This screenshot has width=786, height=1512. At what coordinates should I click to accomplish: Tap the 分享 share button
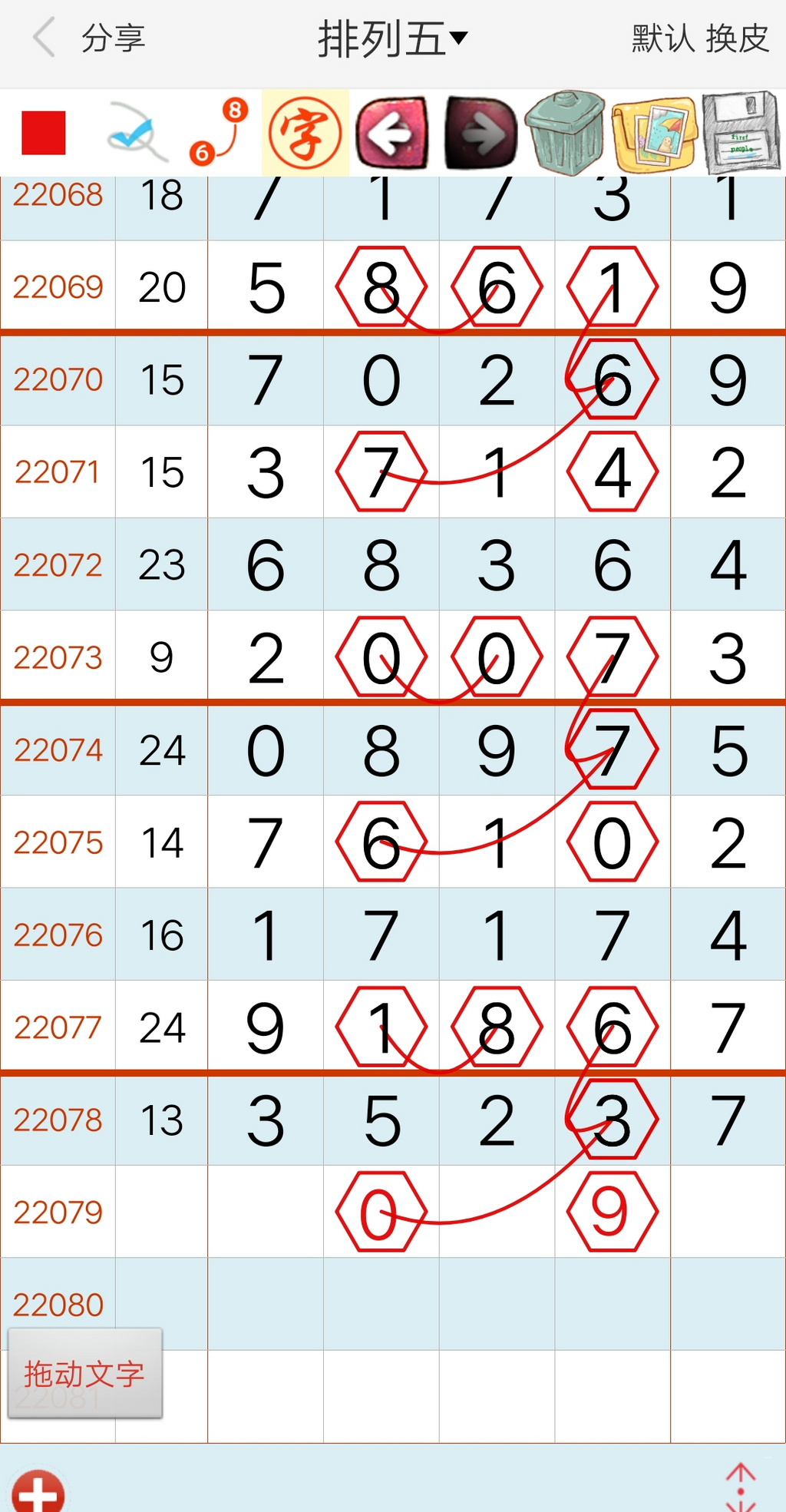(x=114, y=38)
